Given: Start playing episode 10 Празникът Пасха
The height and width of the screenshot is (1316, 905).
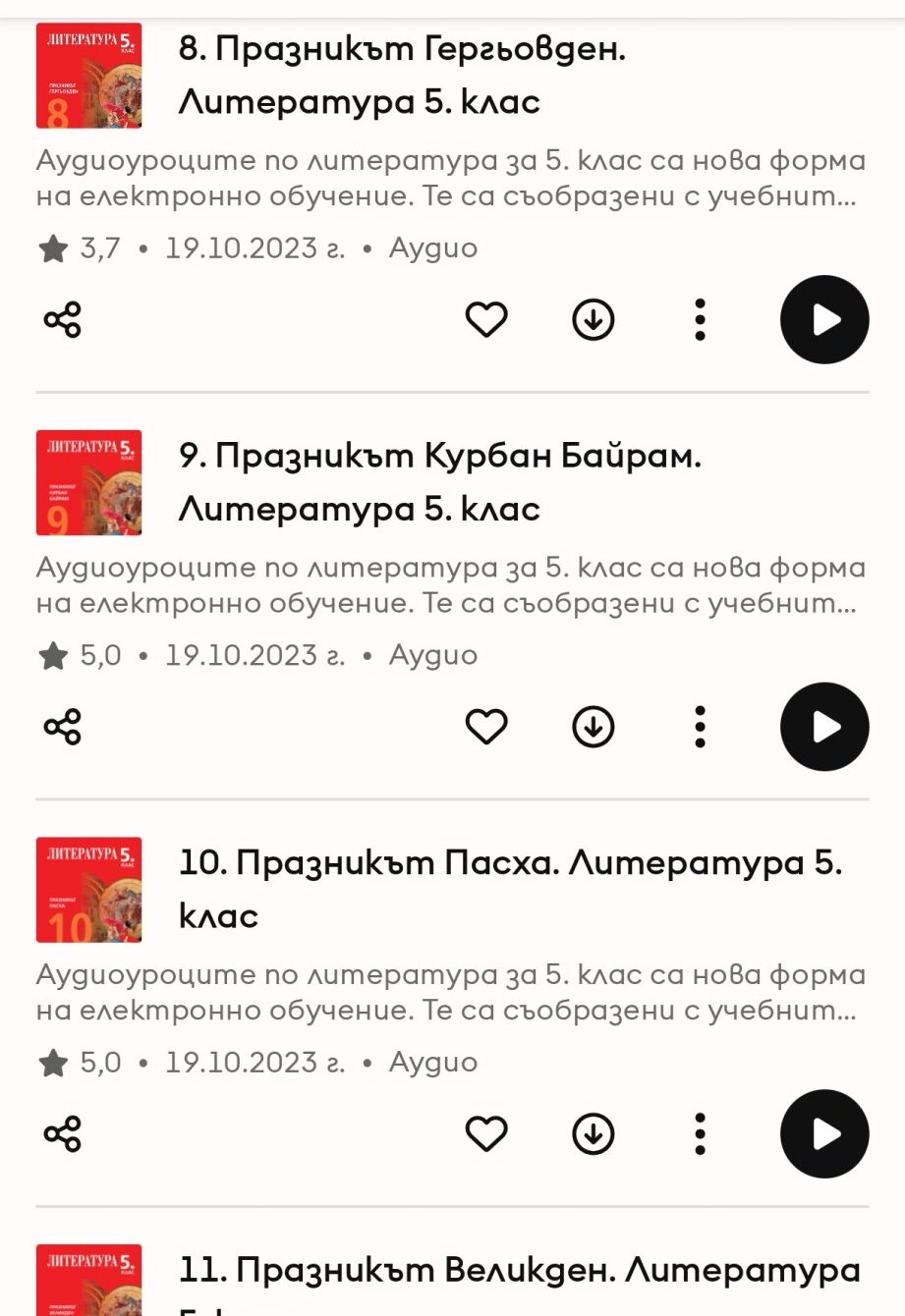Looking at the screenshot, I should 823,1134.
